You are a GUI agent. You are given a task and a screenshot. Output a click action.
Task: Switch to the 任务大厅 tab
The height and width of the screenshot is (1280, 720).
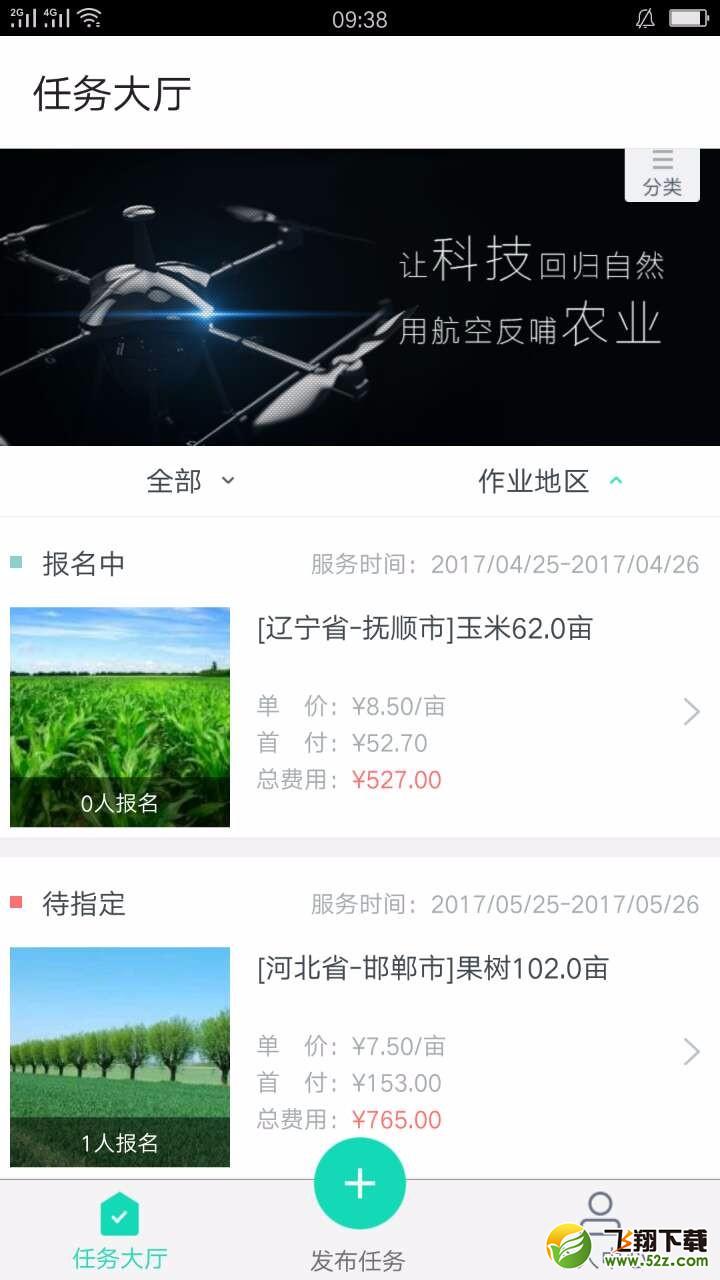coord(120,1230)
